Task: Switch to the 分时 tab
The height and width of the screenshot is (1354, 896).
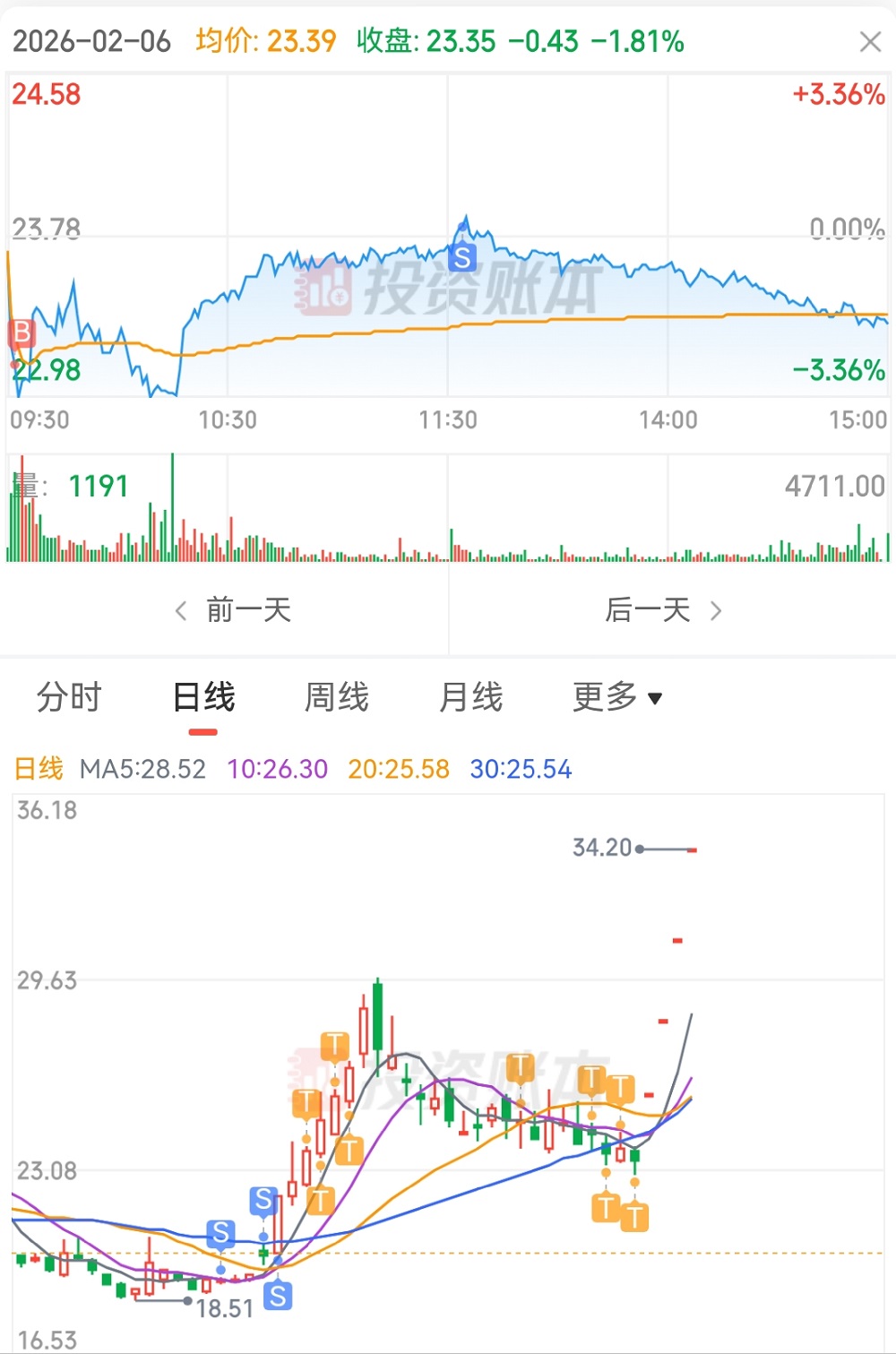Action: point(69,696)
